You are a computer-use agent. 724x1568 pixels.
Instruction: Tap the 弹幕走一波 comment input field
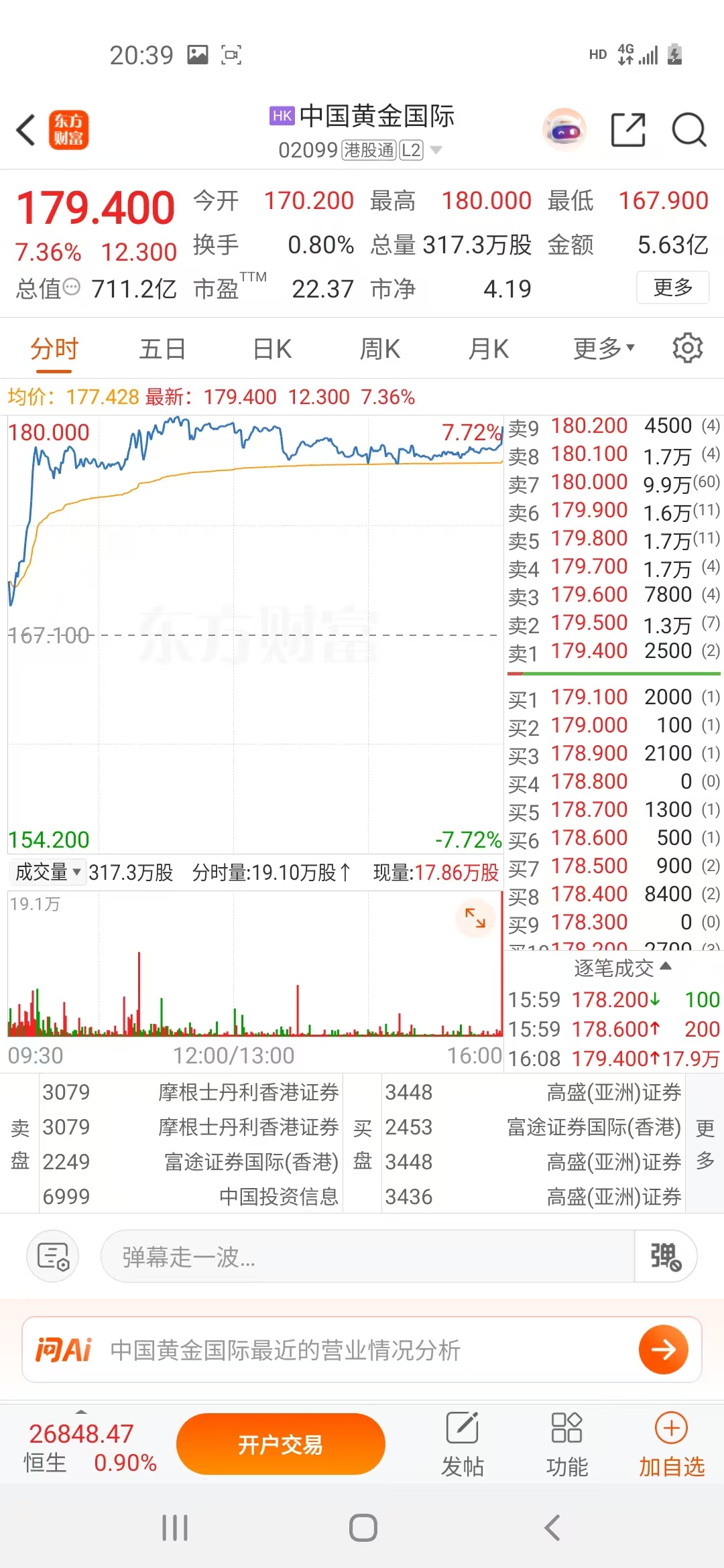coord(367,1256)
